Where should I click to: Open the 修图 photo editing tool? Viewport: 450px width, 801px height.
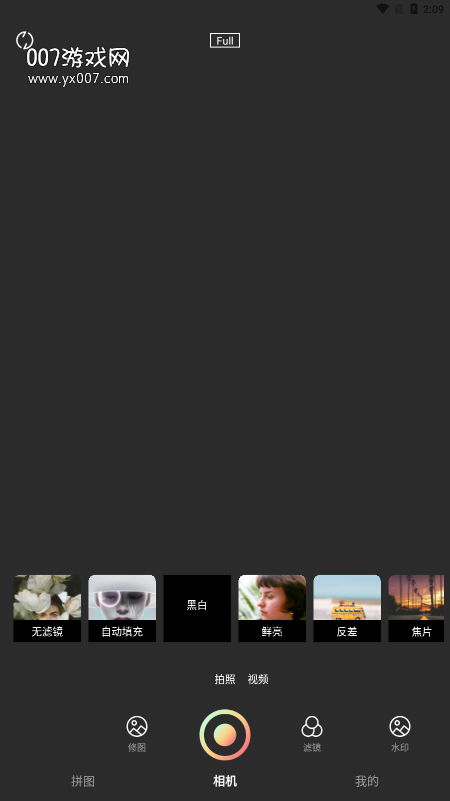point(137,734)
